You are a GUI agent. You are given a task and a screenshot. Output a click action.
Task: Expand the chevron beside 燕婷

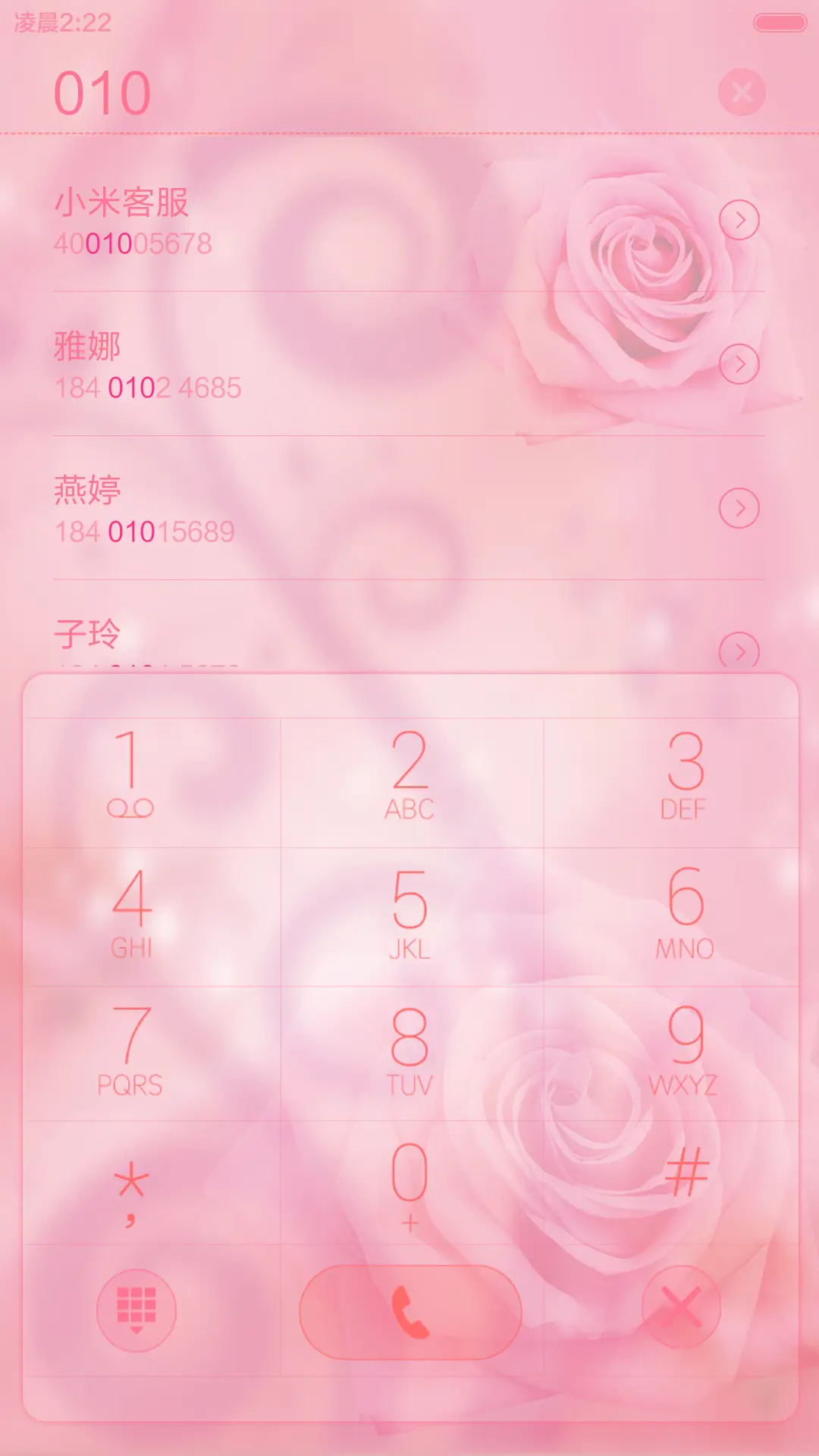tap(739, 508)
